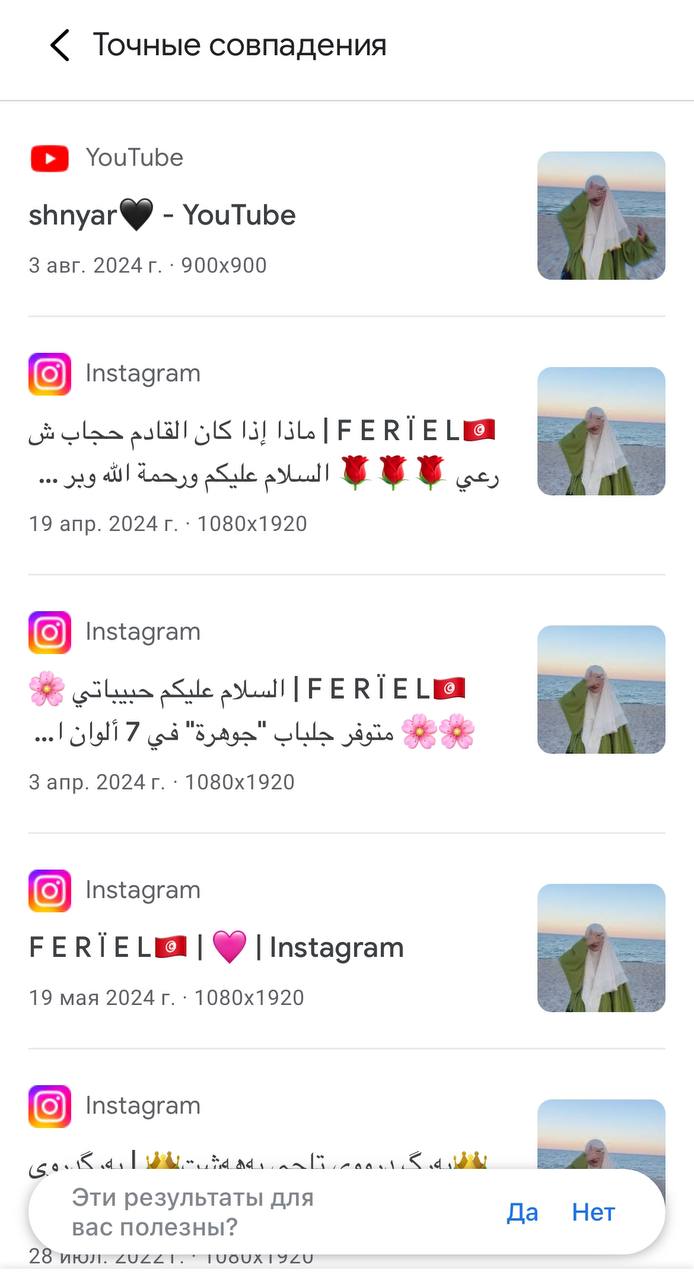This screenshot has height=1280, width=694.
Task: Open the Instagram result dated 19 апр. 2024
Action: coord(263,452)
